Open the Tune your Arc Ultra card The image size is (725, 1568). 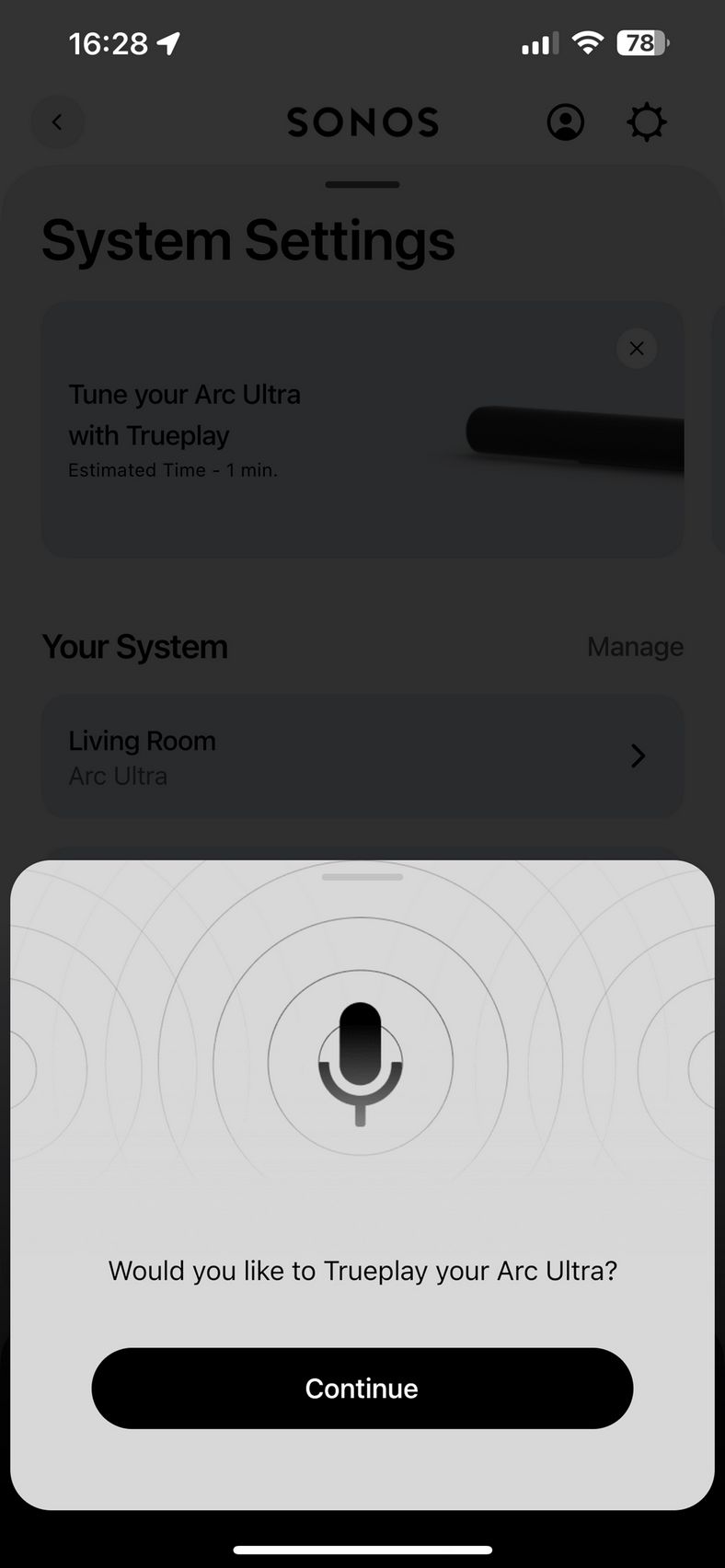pyautogui.click(x=362, y=429)
